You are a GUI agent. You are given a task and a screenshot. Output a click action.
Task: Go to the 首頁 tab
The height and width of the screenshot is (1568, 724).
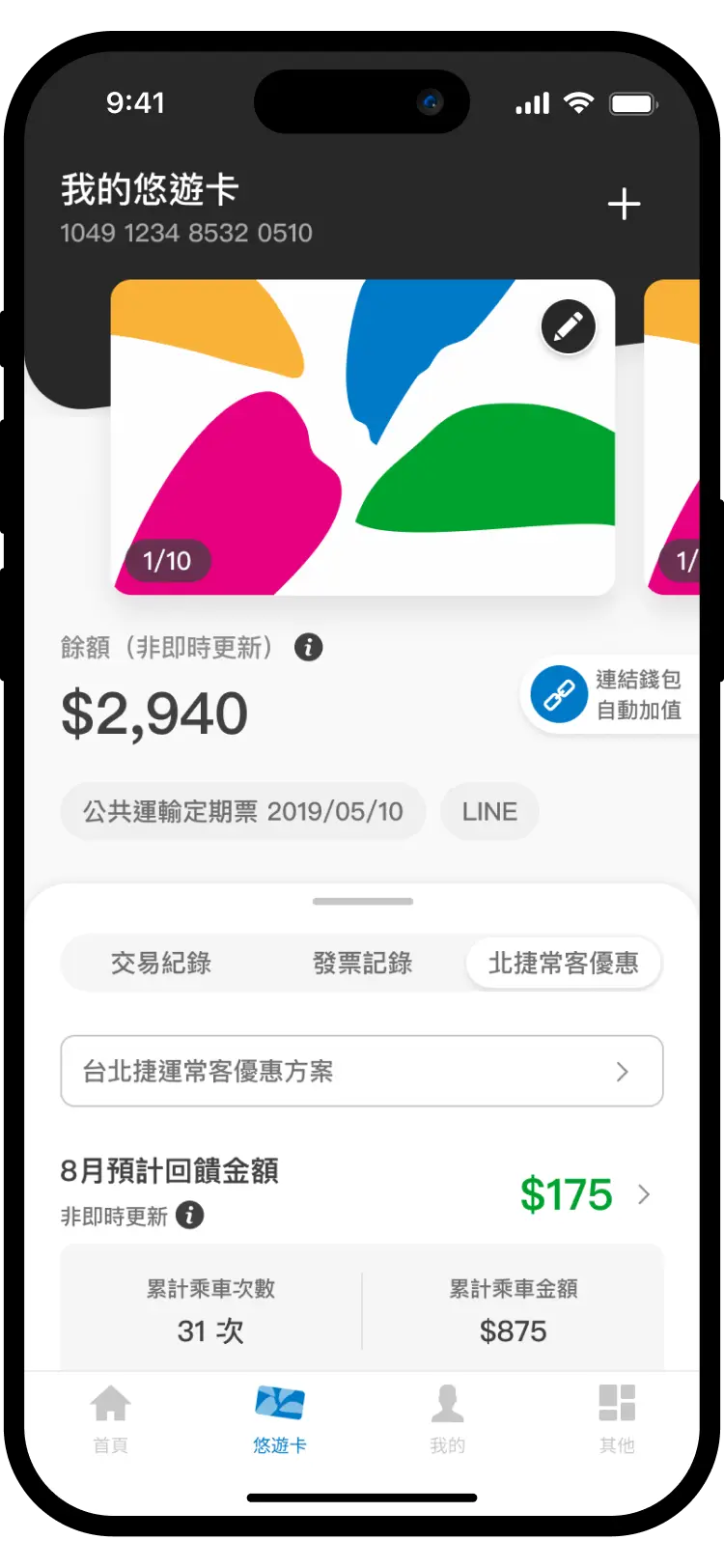(x=111, y=1417)
